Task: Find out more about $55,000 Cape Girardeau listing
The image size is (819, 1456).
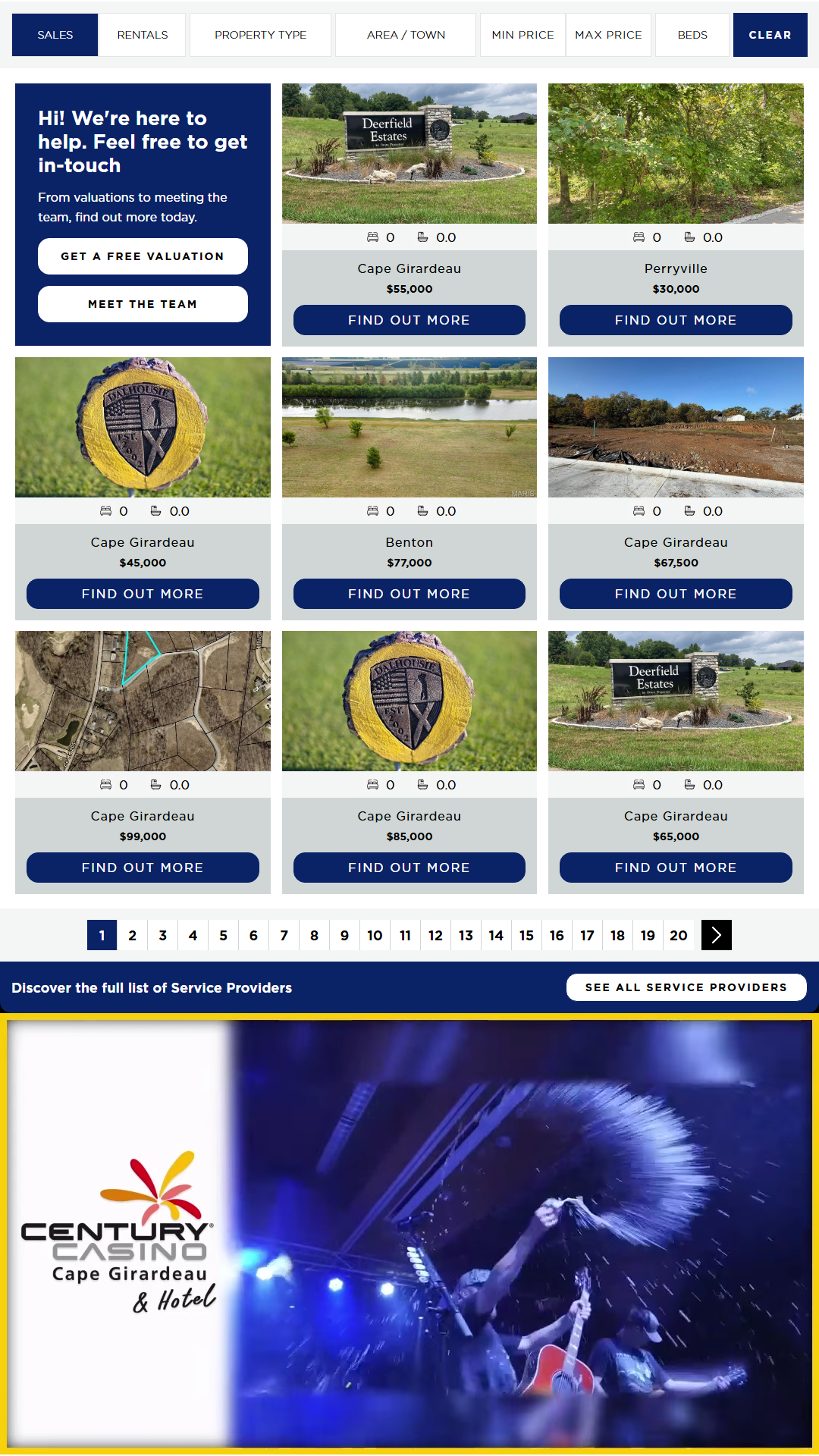Action: tap(409, 320)
